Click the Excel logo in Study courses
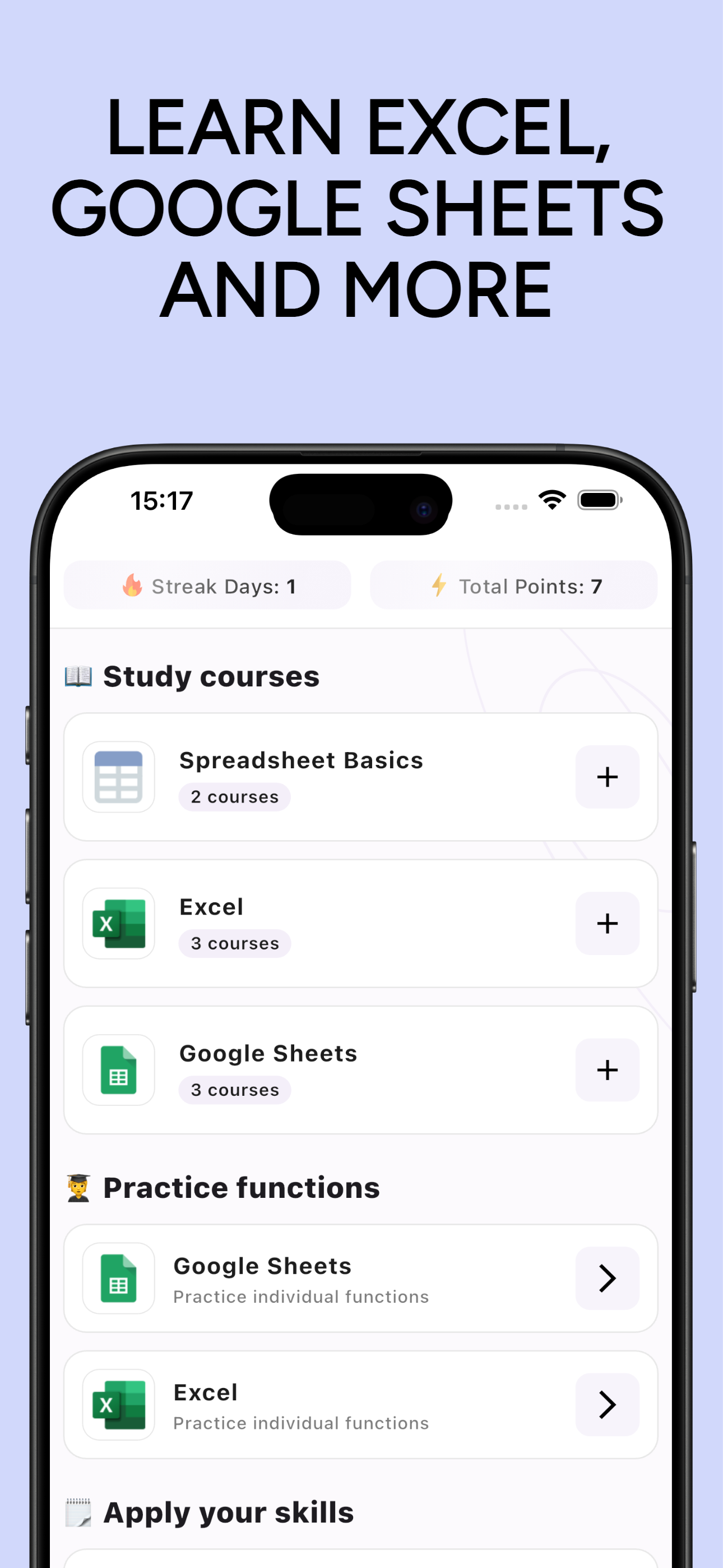Screen dimensions: 723x1568 coord(119,924)
